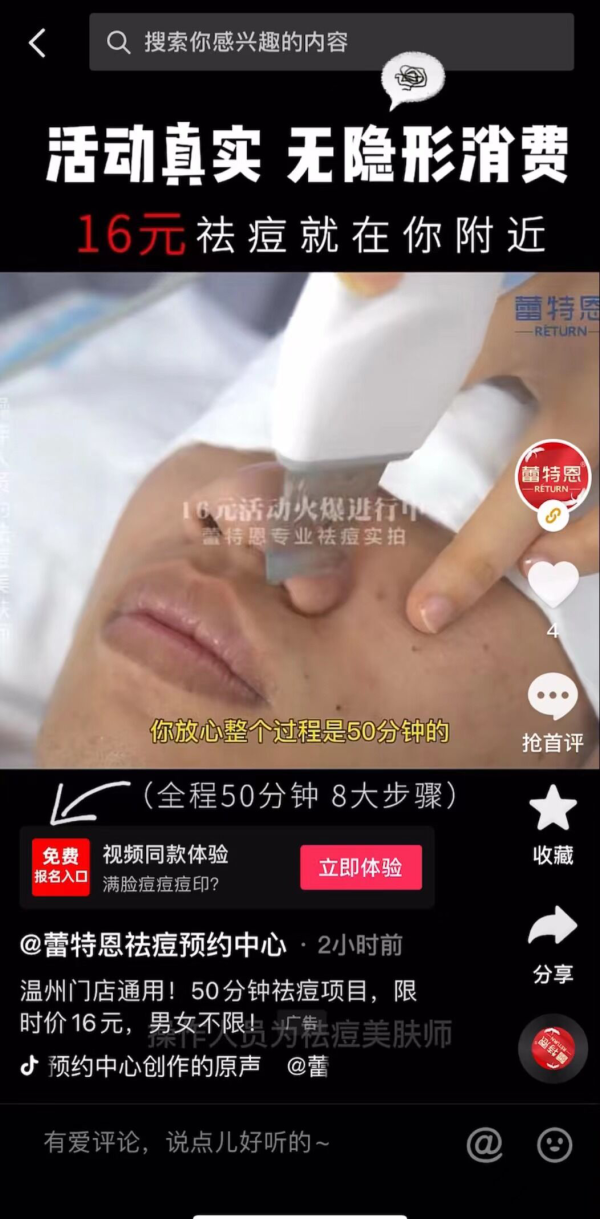Share this video via 分享 arrow
Screen dimensions: 600x1219
coord(553,927)
